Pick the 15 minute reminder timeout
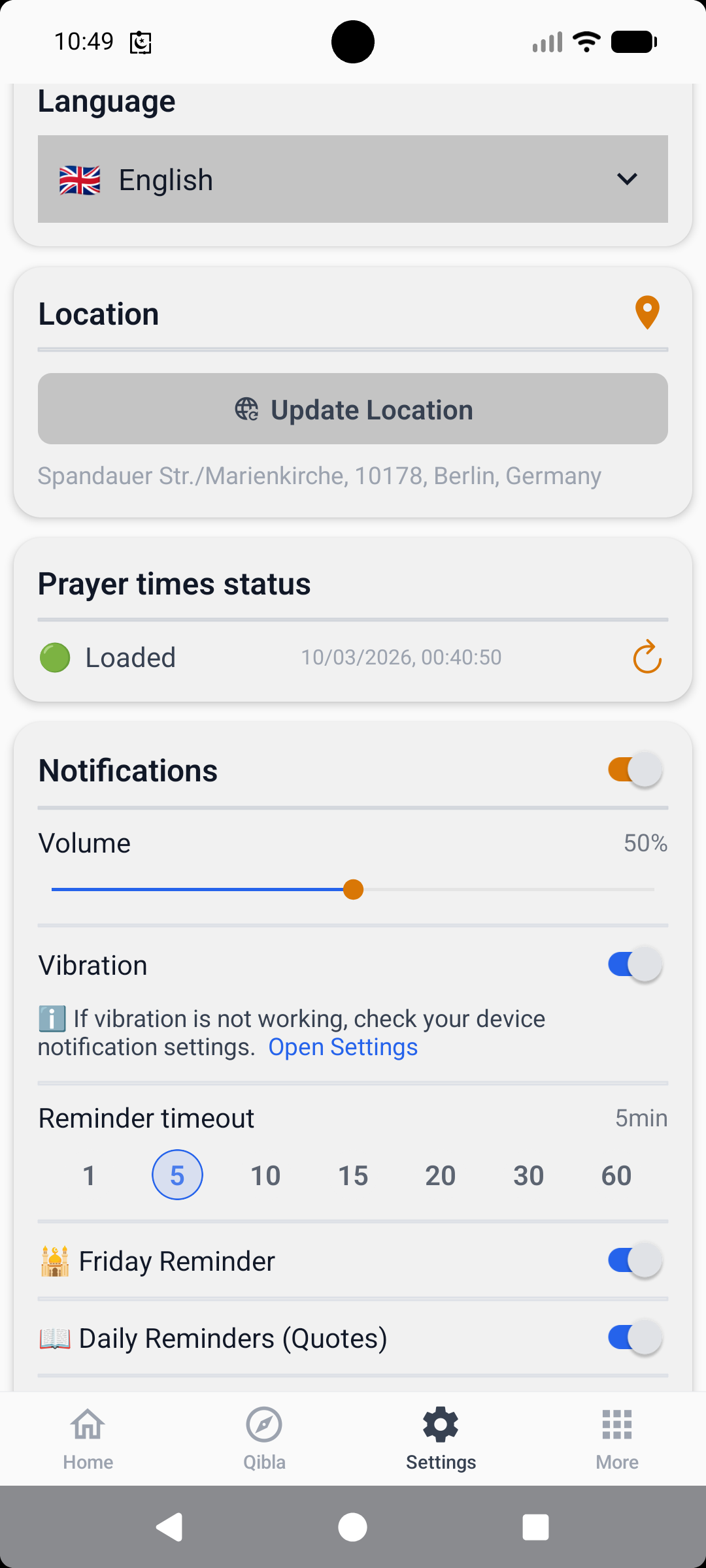 pos(353,1175)
